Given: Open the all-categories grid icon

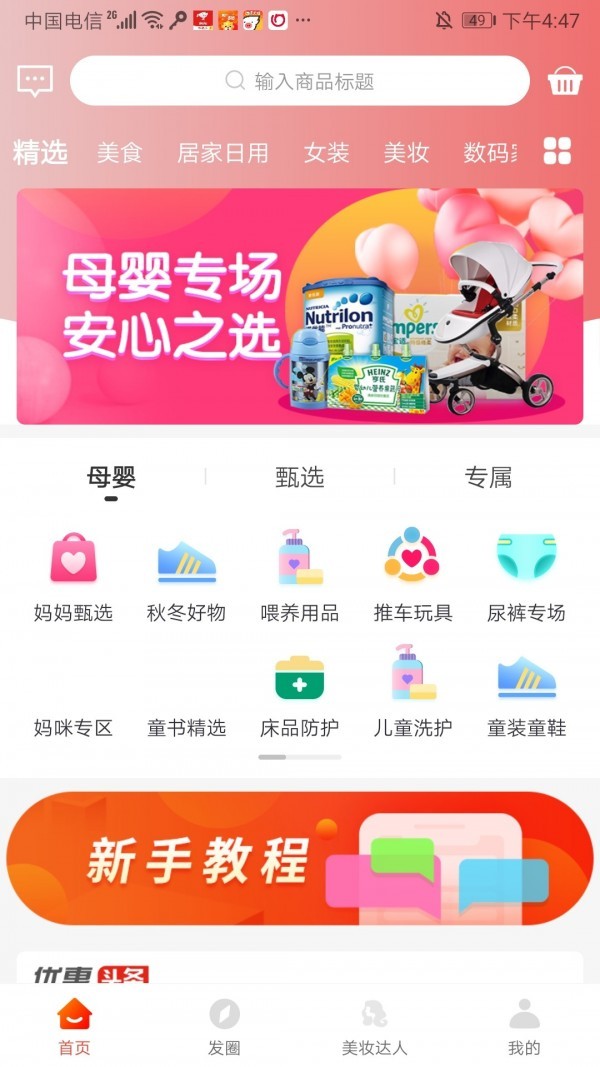Looking at the screenshot, I should coord(557,151).
